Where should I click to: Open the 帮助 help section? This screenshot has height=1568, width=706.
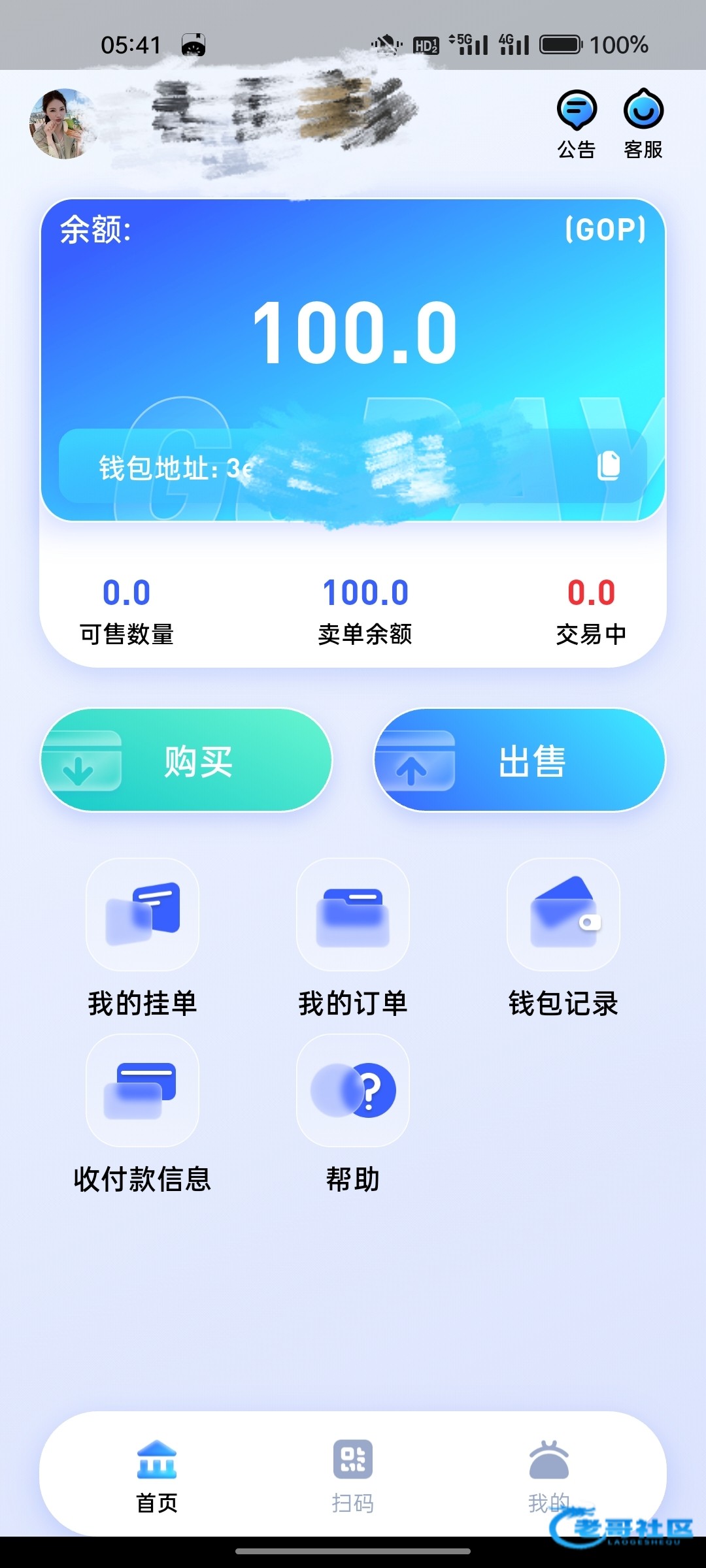pyautogui.click(x=353, y=1091)
